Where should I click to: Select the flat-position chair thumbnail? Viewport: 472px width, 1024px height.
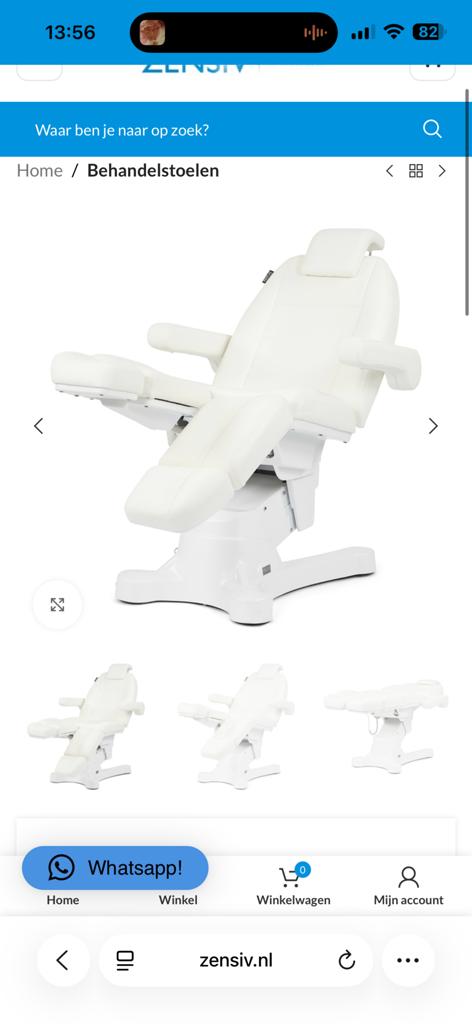[x=386, y=726]
